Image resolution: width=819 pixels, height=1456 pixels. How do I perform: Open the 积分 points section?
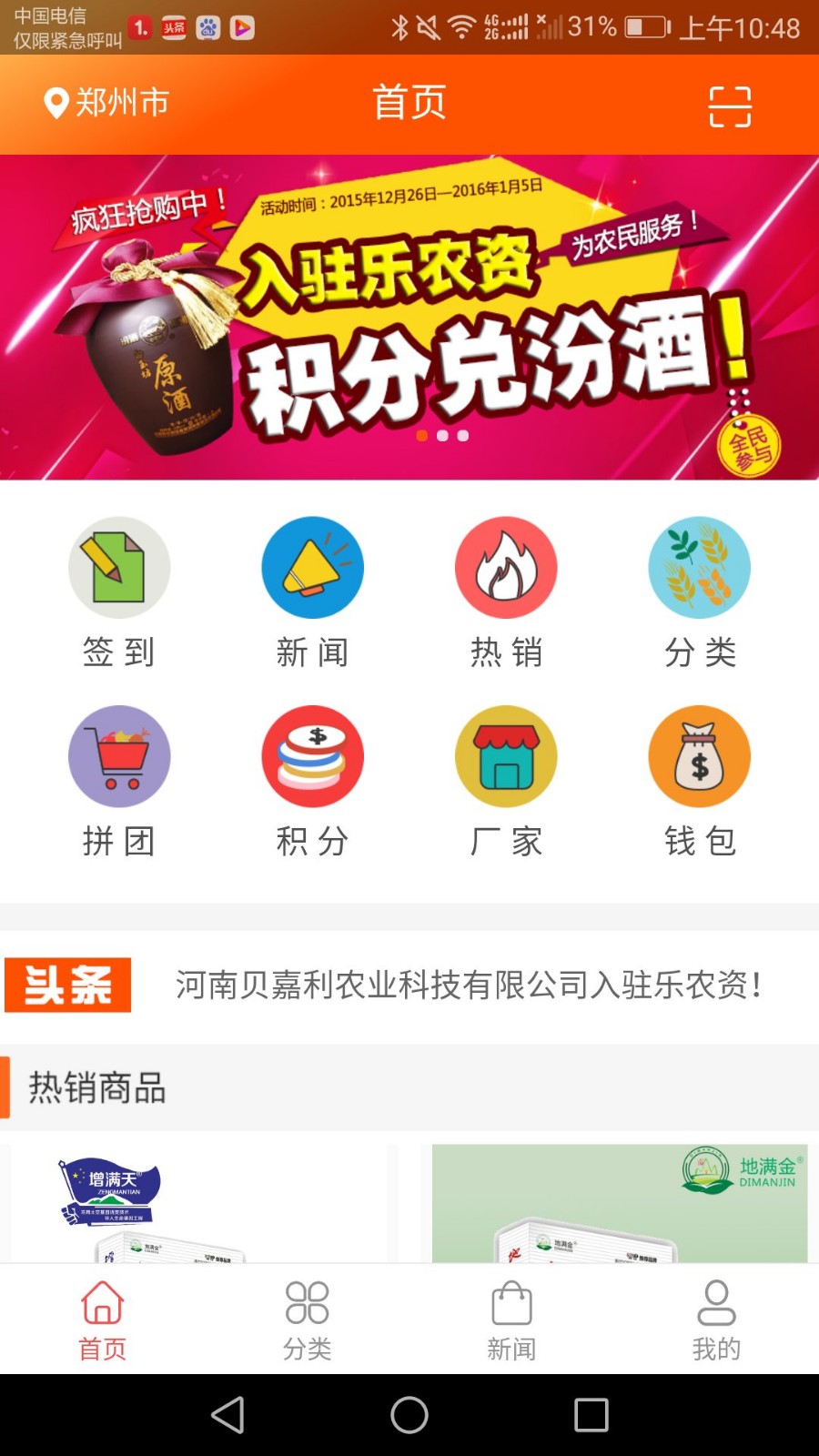pos(312,781)
